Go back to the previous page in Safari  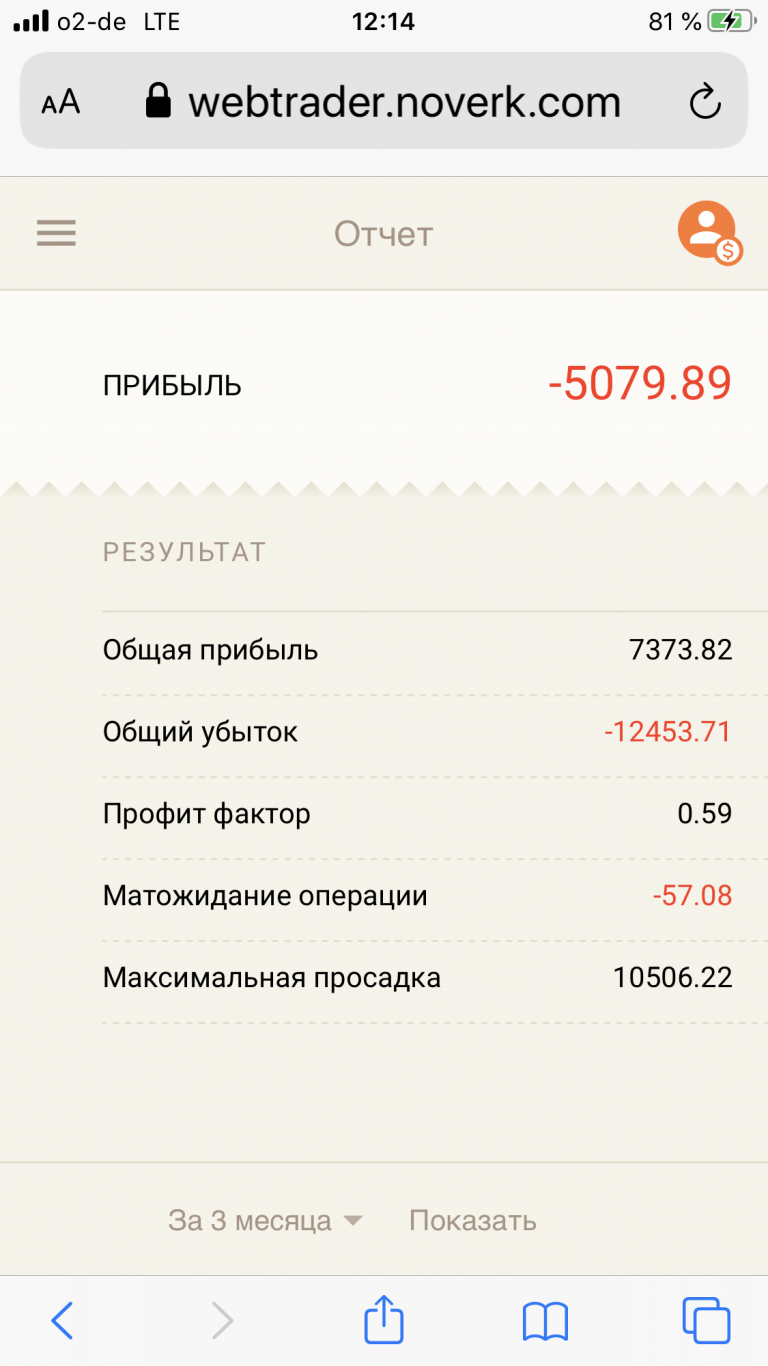(62, 1320)
